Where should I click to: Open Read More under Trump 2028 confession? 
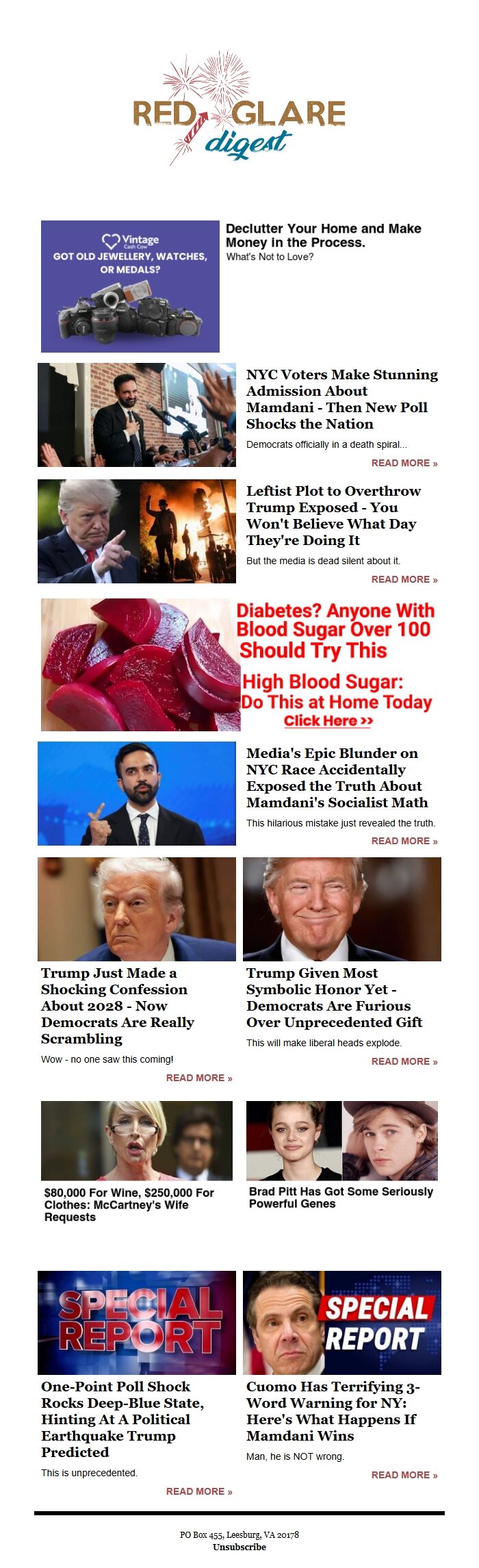198,1078
